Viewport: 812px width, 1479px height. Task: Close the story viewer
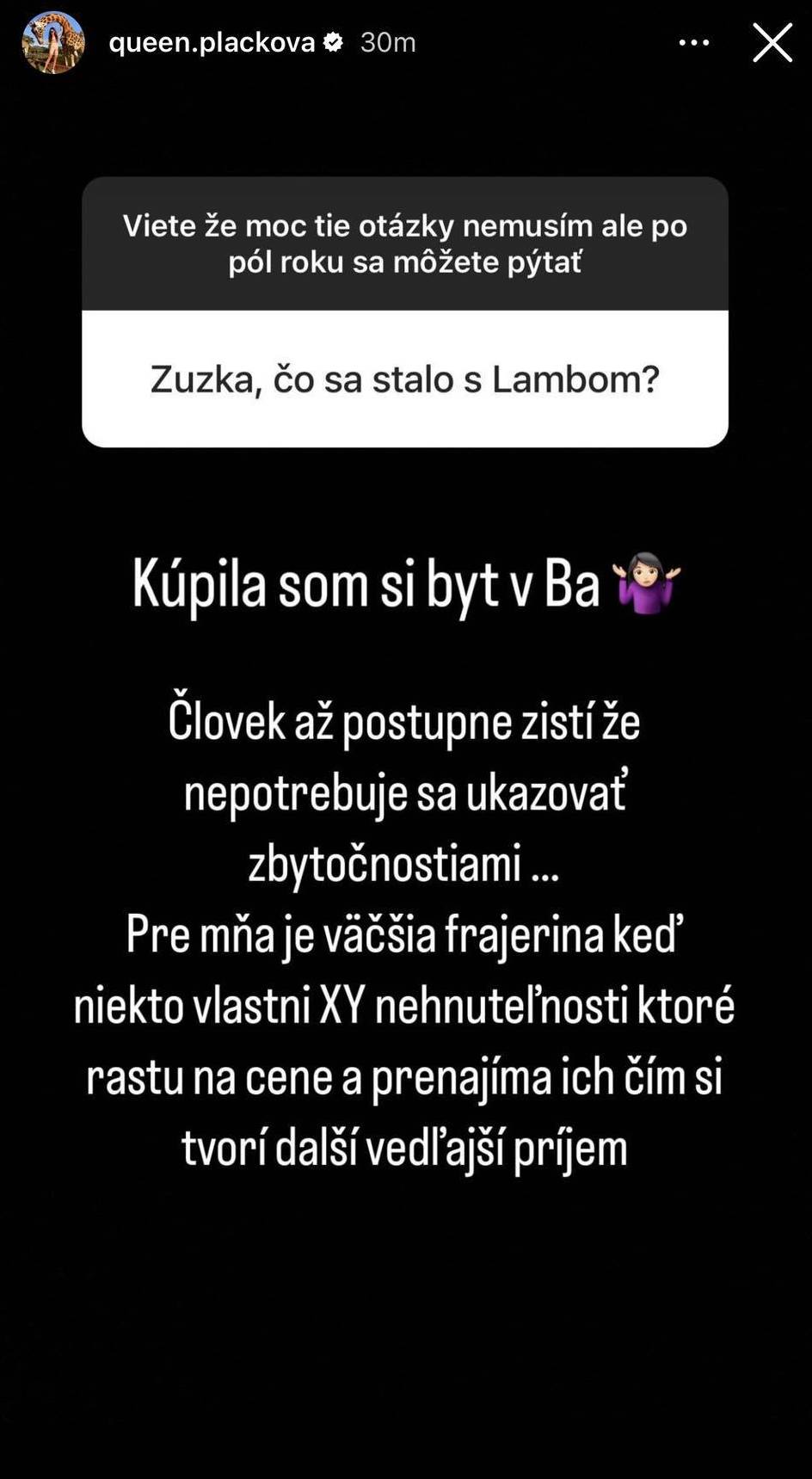click(772, 43)
